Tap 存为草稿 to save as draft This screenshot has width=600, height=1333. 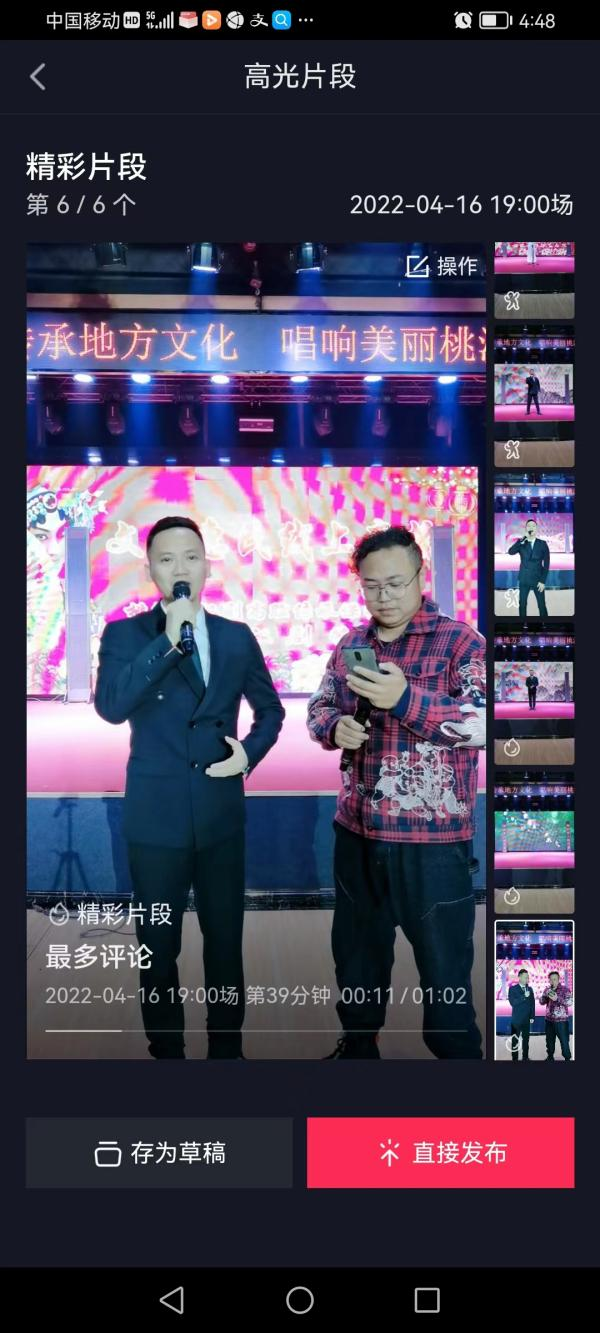pyautogui.click(x=159, y=1153)
